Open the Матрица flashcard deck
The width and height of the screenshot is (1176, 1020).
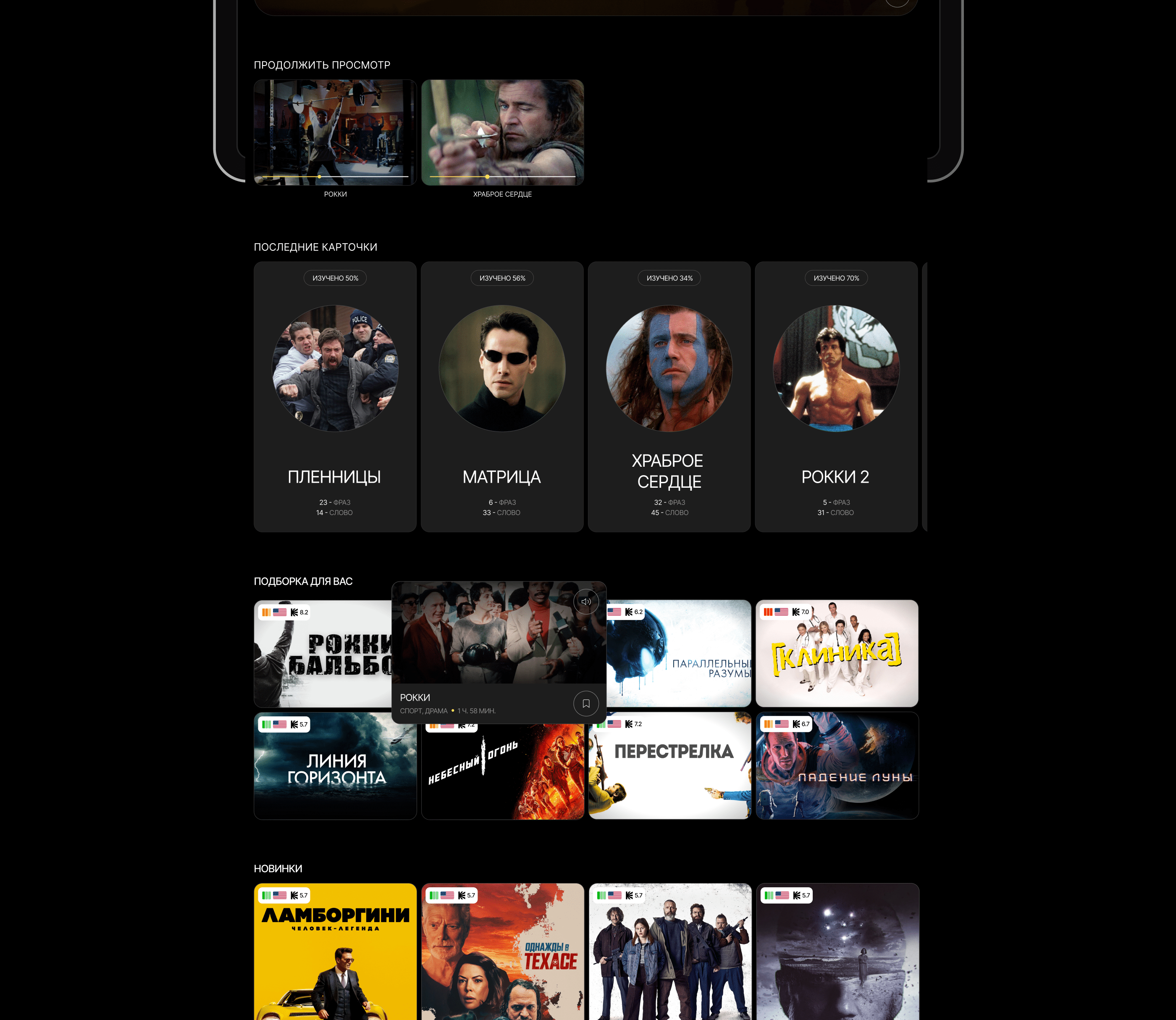click(x=502, y=397)
